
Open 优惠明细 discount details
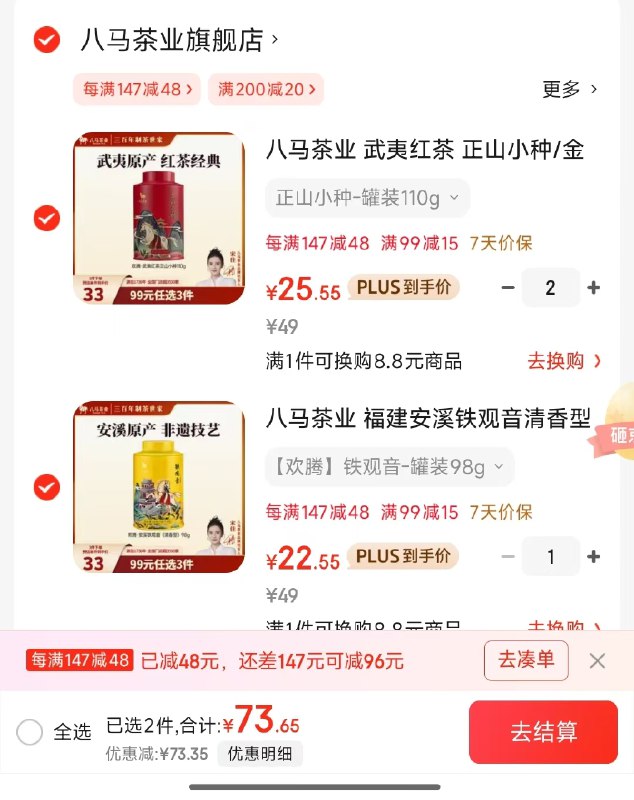point(260,754)
